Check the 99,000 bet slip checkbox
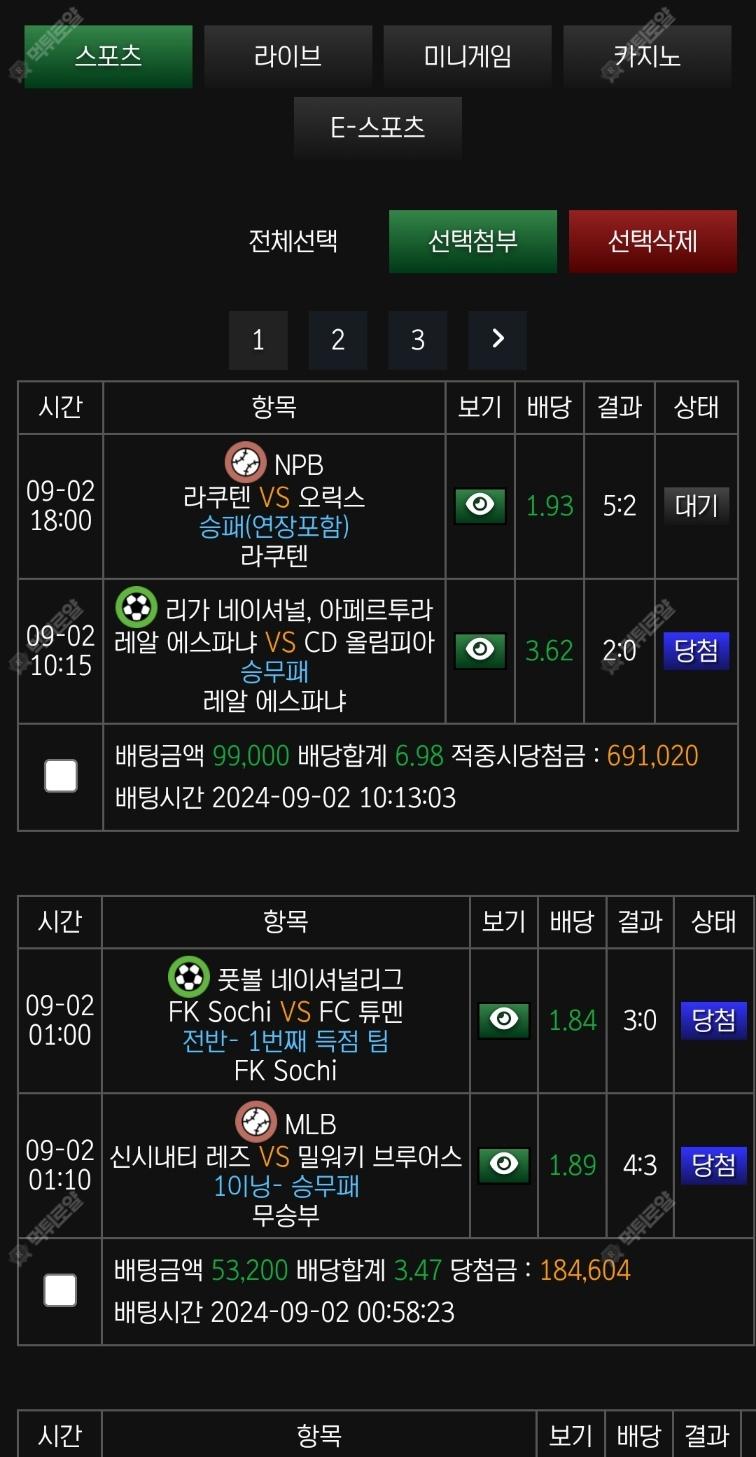The width and height of the screenshot is (756, 1457). click(x=61, y=776)
